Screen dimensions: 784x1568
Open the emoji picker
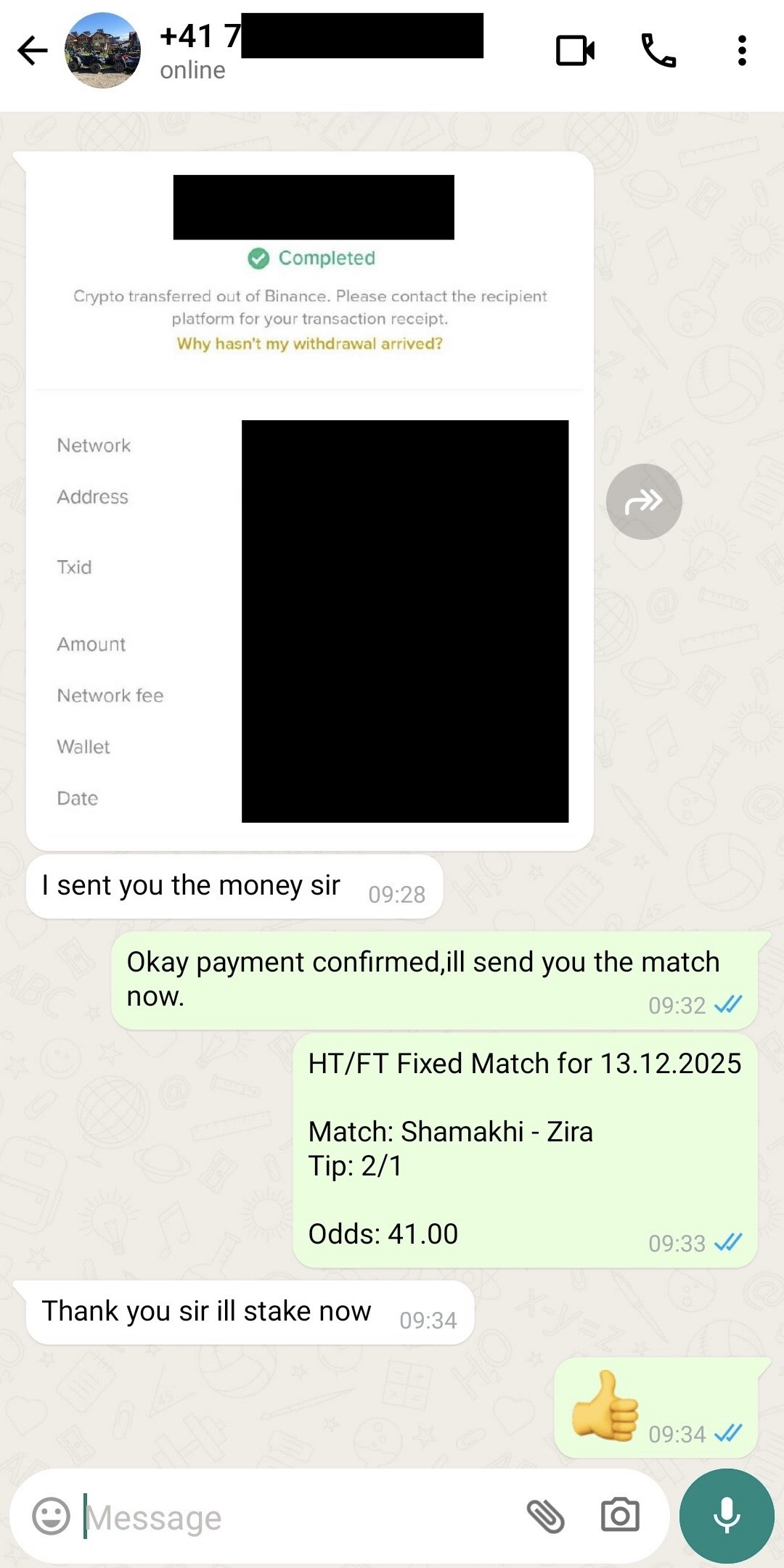pyautogui.click(x=52, y=1516)
